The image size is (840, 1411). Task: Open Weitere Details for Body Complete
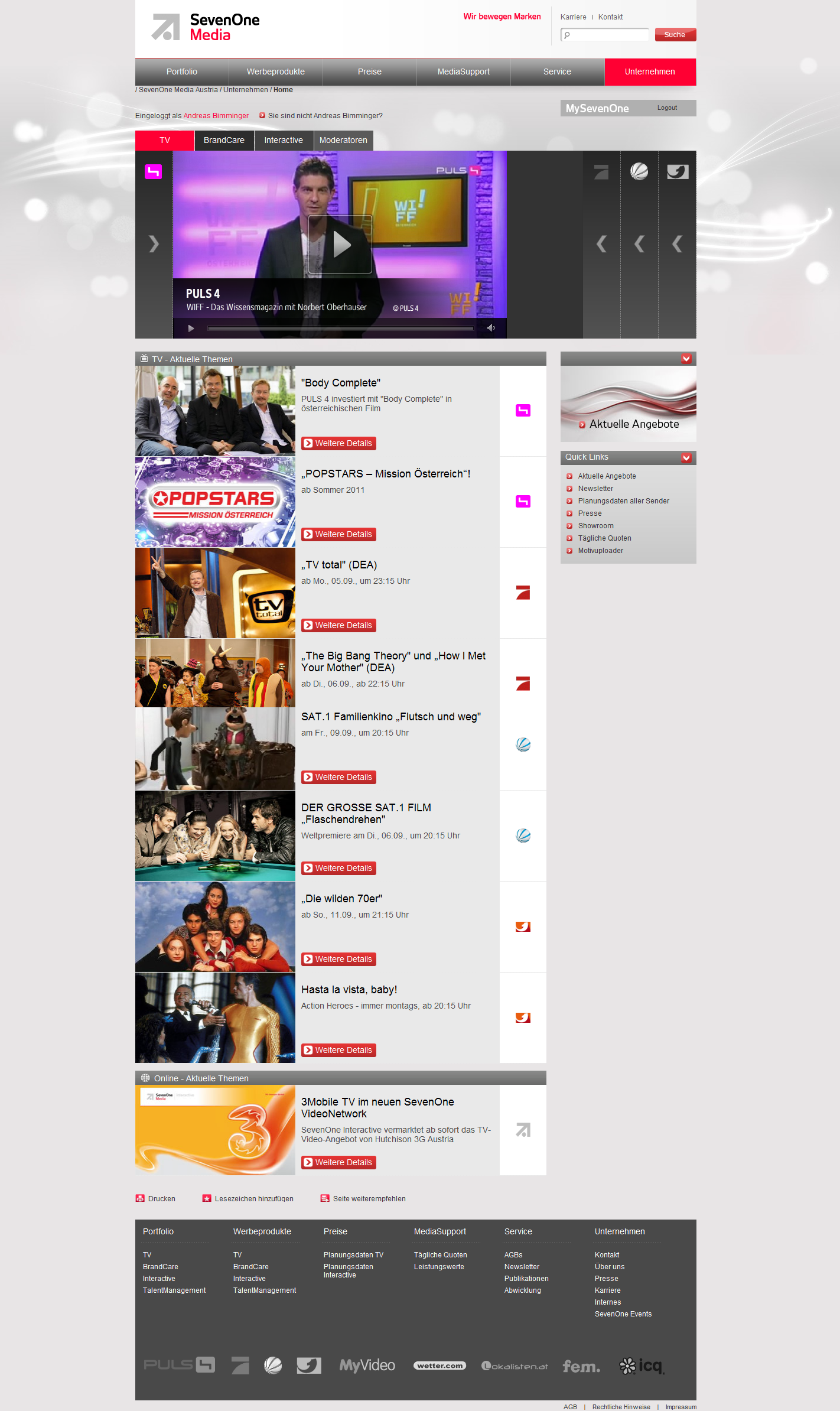click(338, 443)
